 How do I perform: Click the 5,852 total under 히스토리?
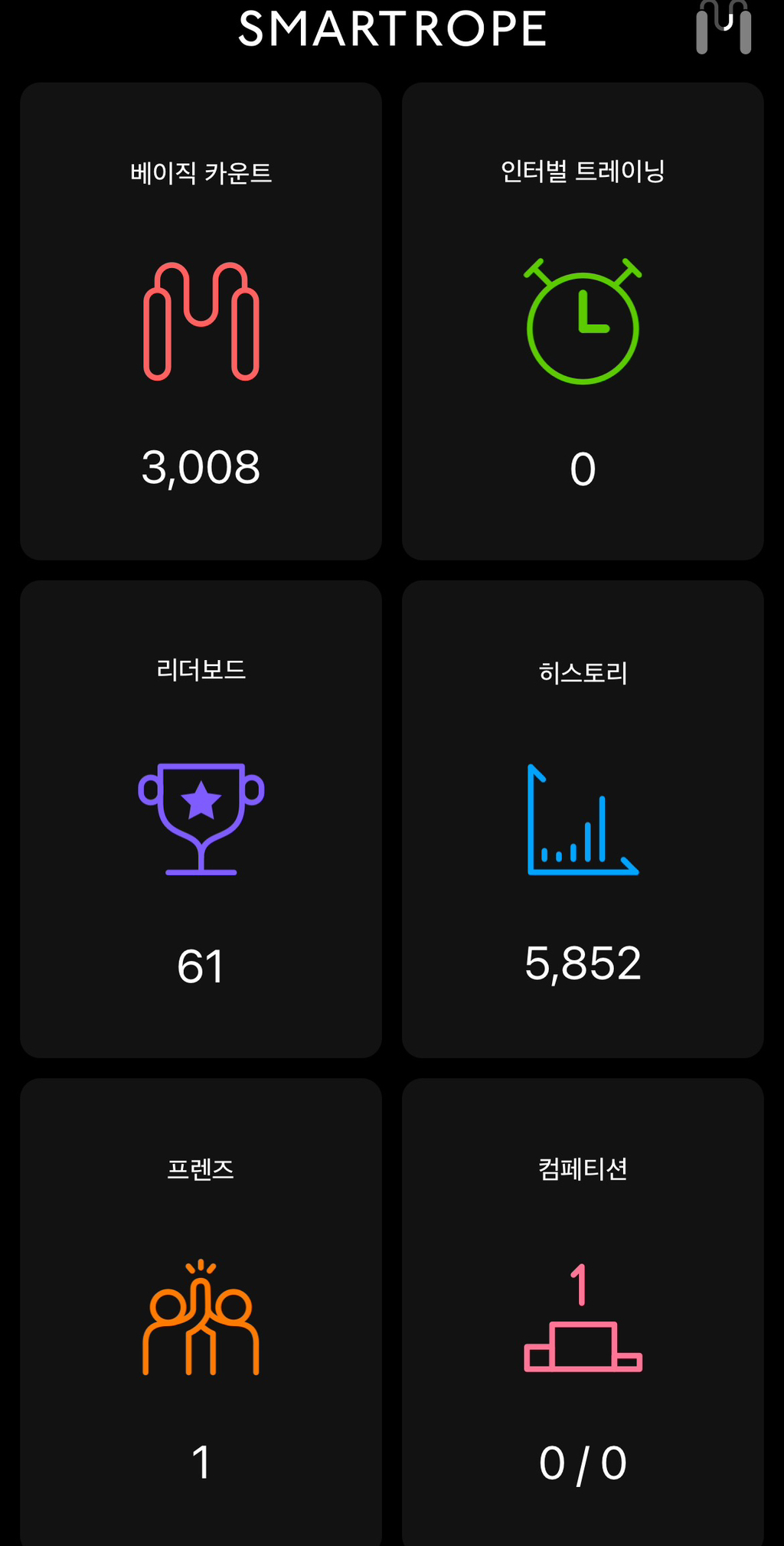click(583, 963)
